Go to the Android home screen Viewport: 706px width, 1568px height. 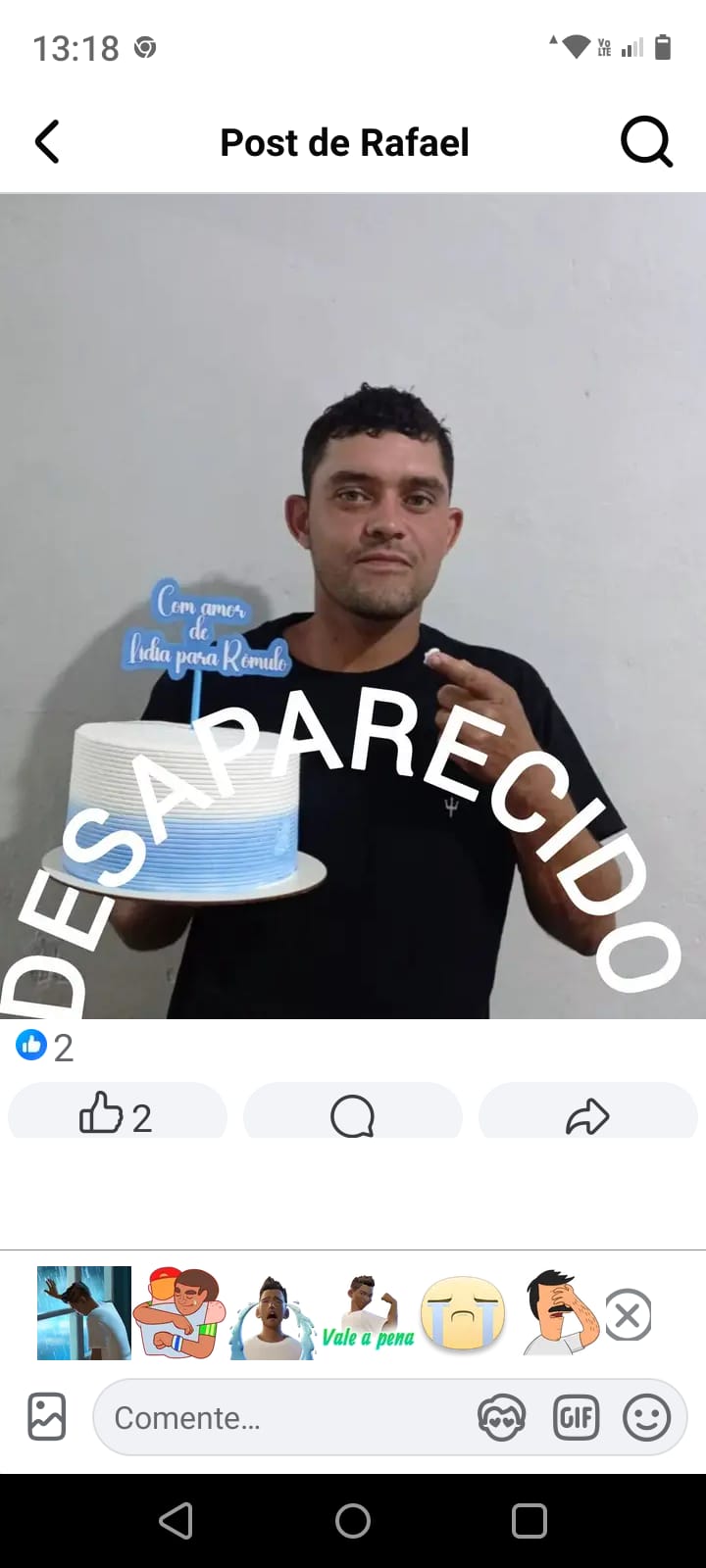click(353, 1521)
